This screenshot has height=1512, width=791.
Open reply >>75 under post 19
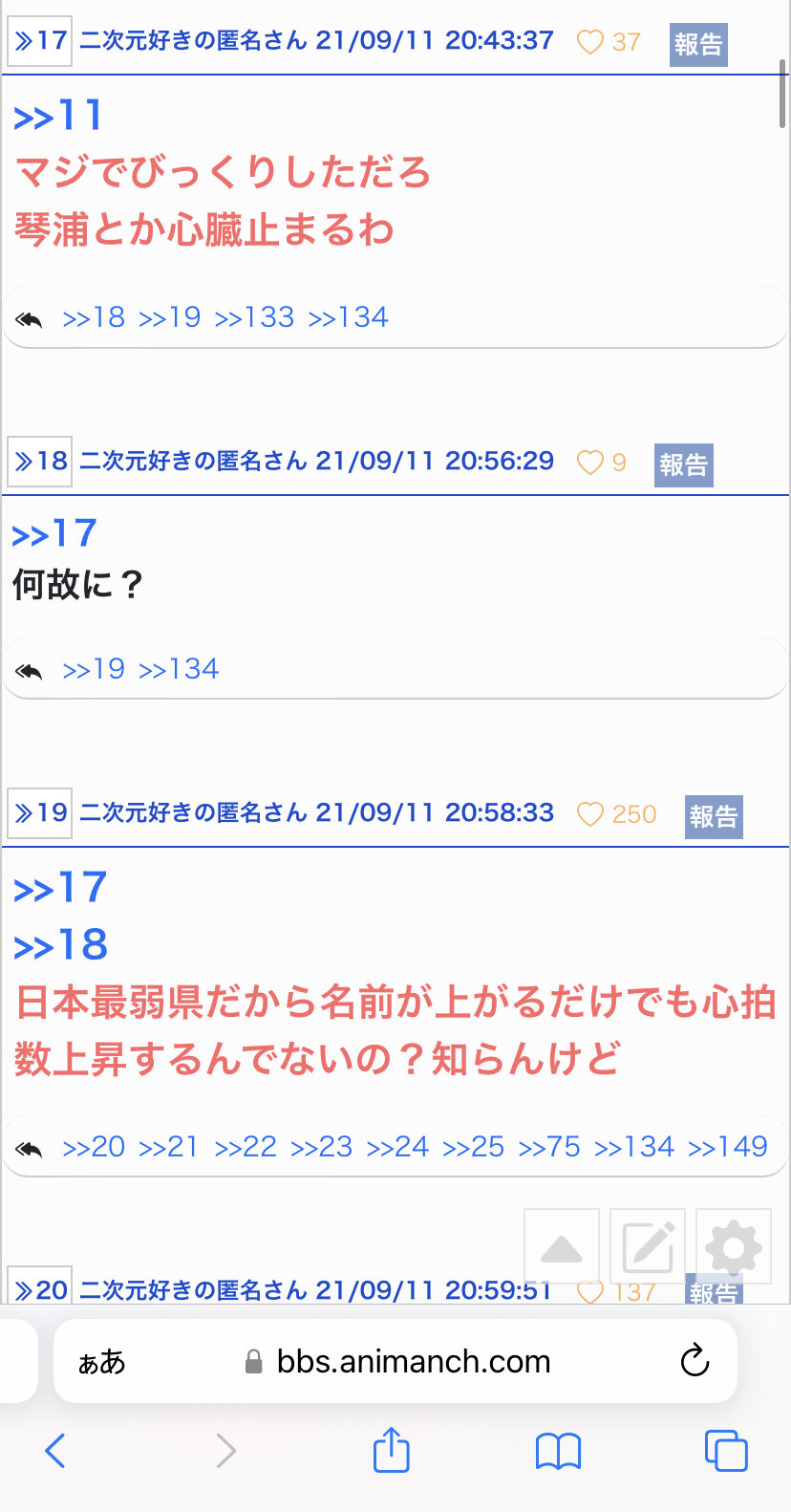coord(549,1147)
